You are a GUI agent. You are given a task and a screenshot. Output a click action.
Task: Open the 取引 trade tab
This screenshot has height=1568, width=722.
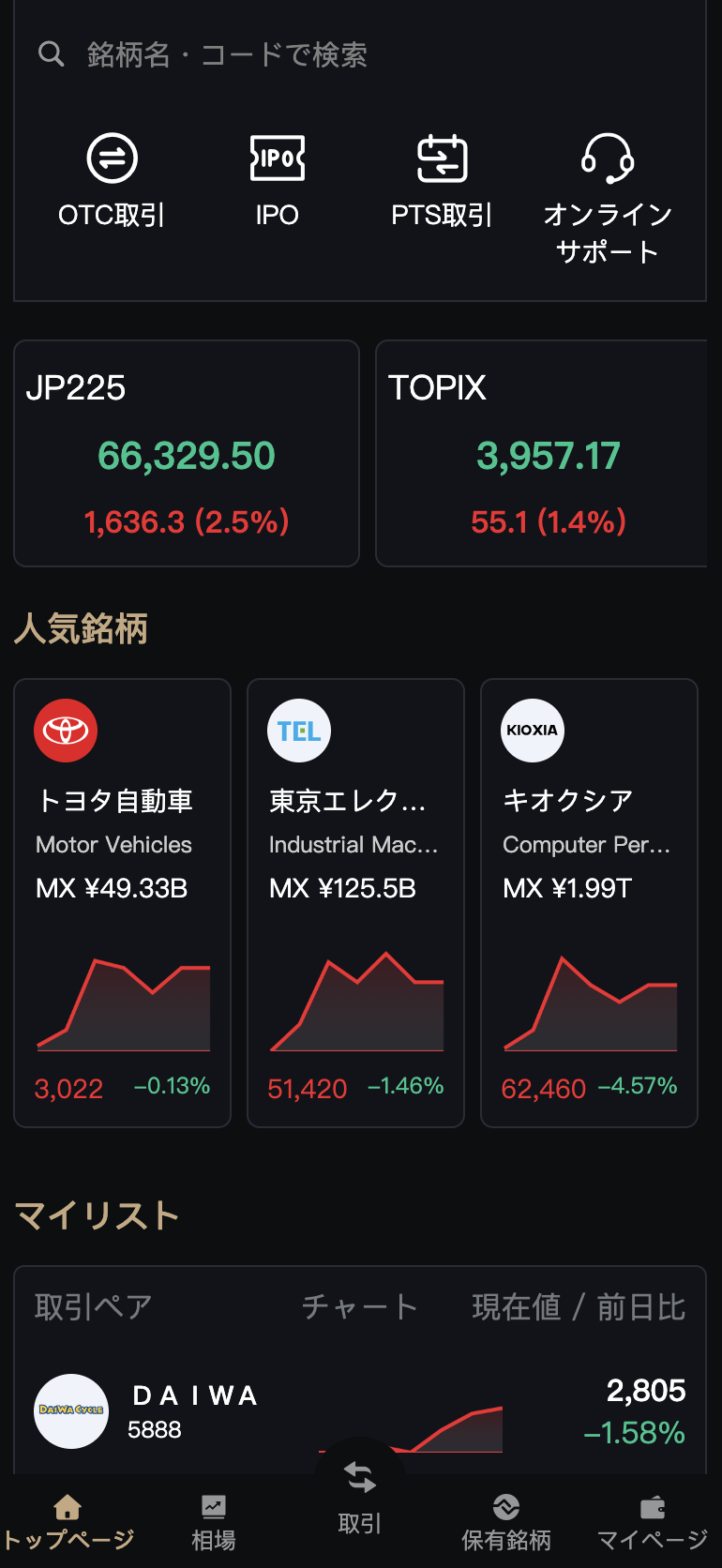(x=360, y=1498)
